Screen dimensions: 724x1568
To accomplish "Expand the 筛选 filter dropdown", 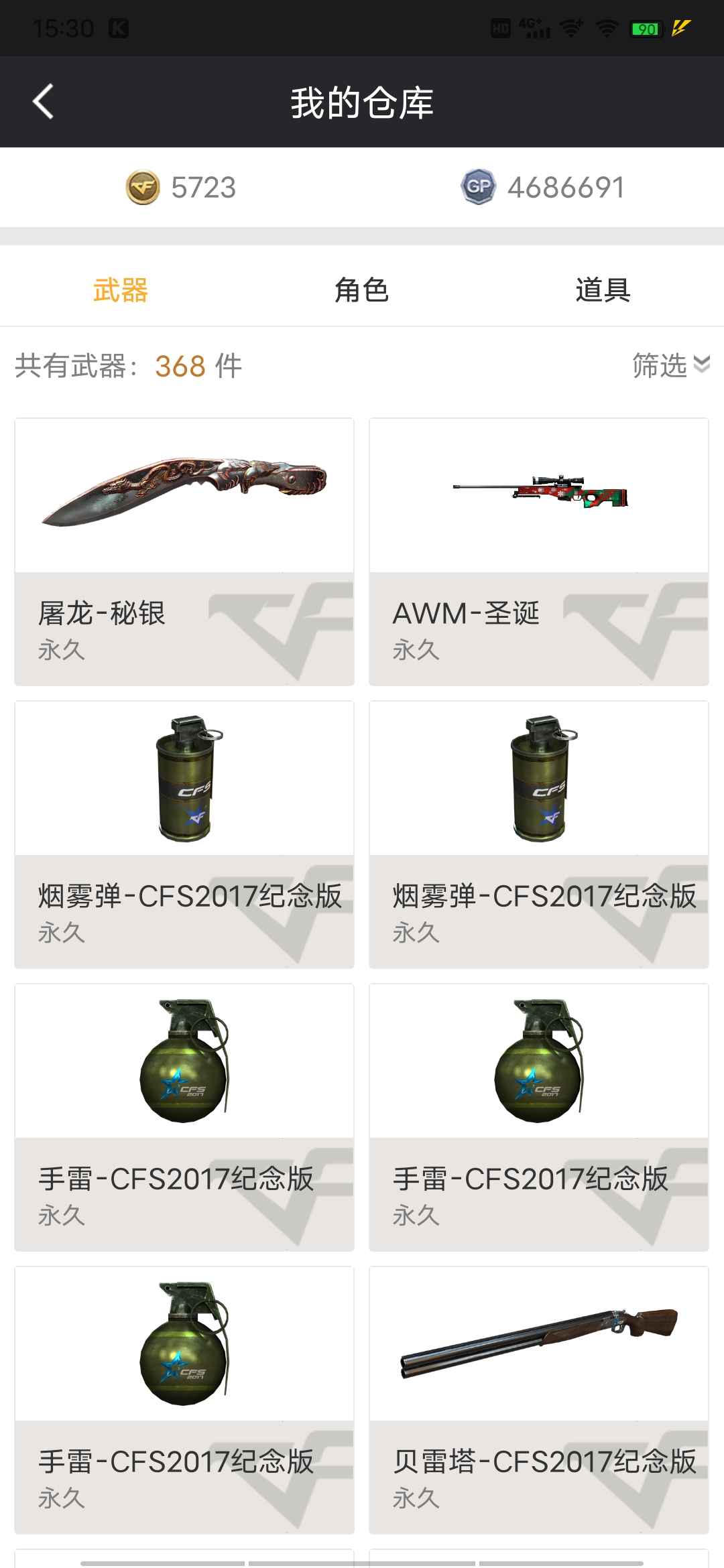I will [670, 365].
